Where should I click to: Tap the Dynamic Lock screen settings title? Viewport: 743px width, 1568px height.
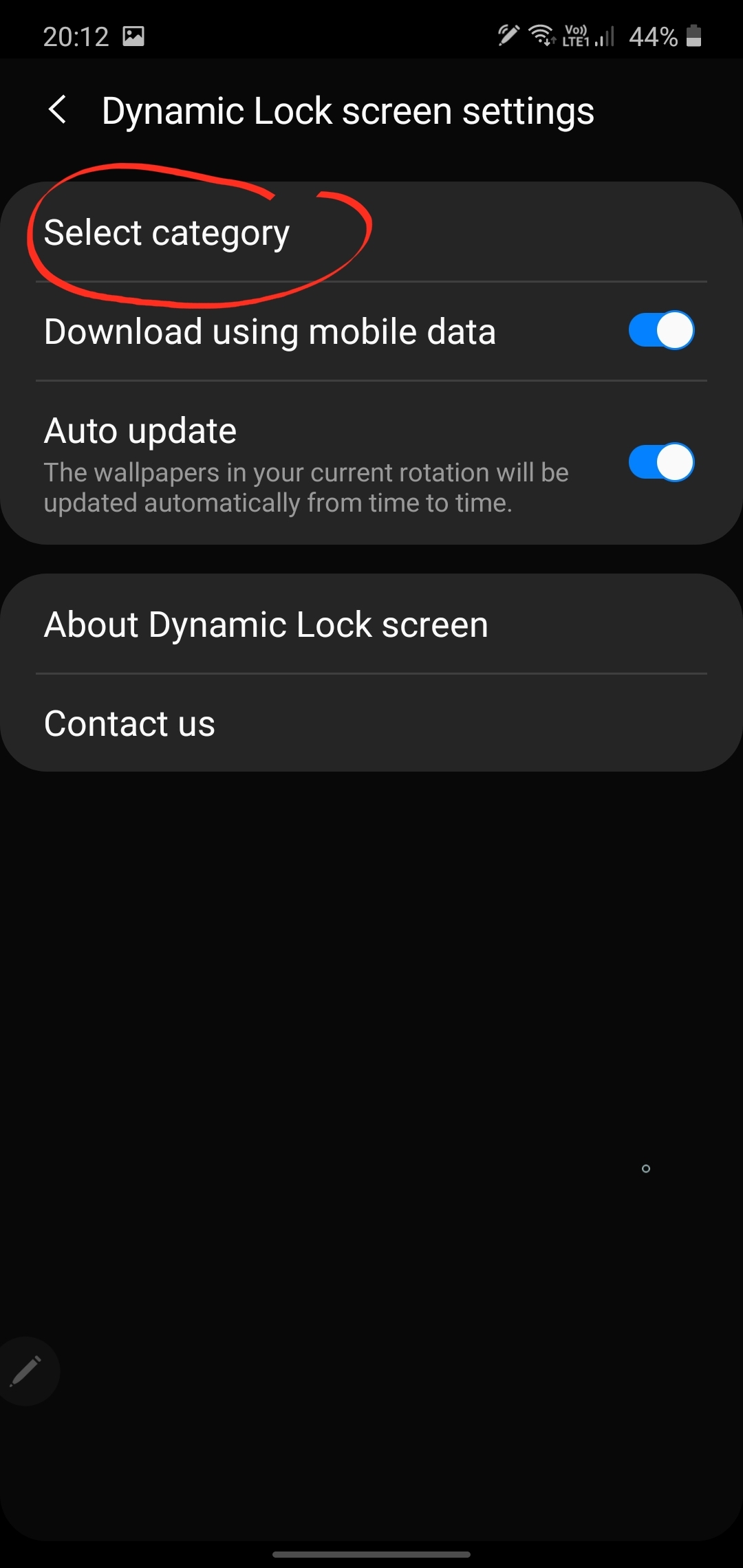[348, 110]
